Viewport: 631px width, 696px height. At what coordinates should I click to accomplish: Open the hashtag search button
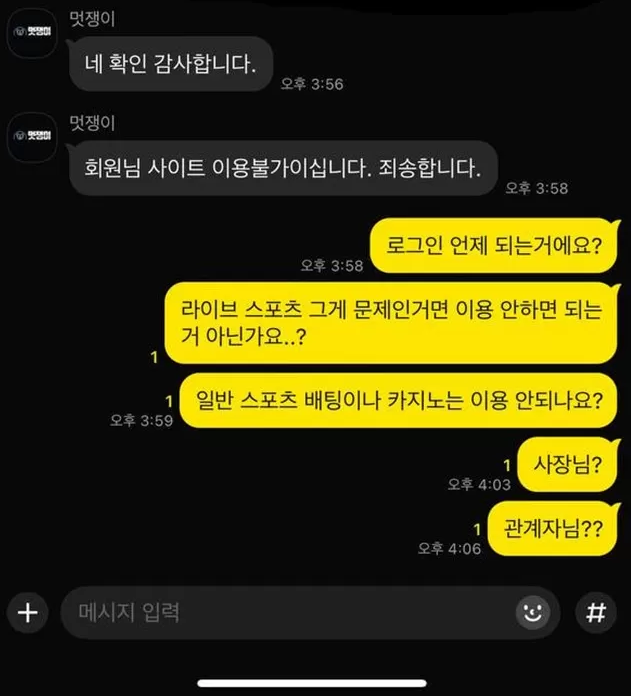pos(596,613)
